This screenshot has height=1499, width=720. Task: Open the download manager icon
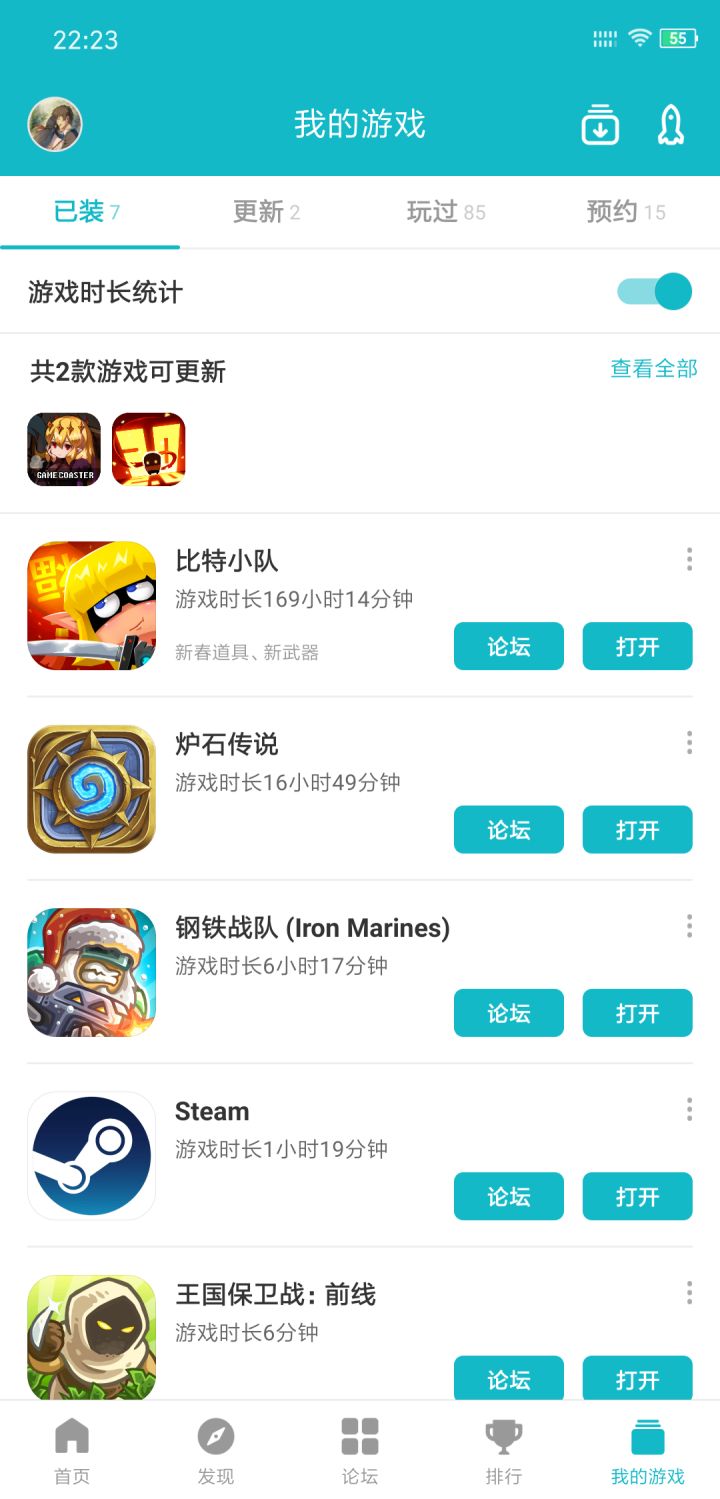click(599, 124)
